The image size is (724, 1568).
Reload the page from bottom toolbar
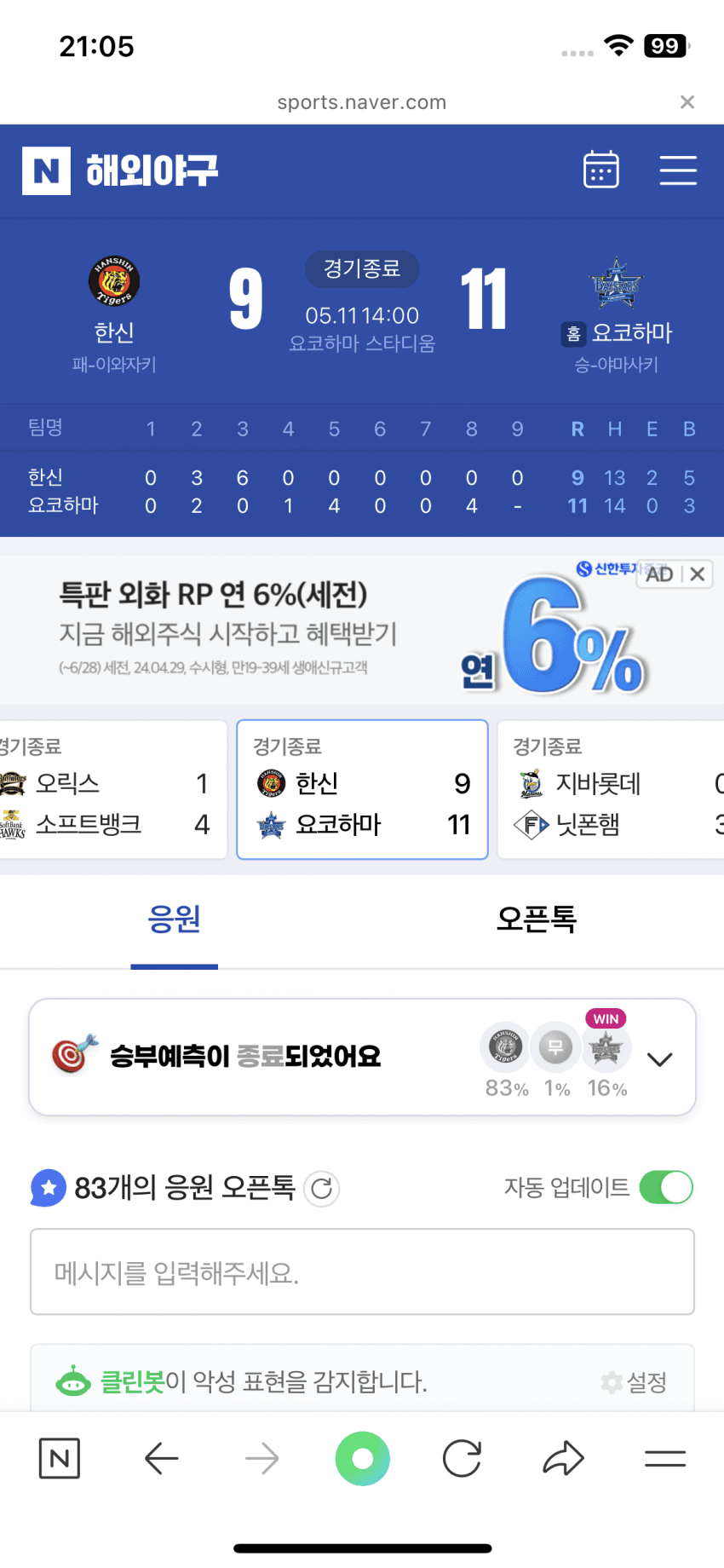462,1459
